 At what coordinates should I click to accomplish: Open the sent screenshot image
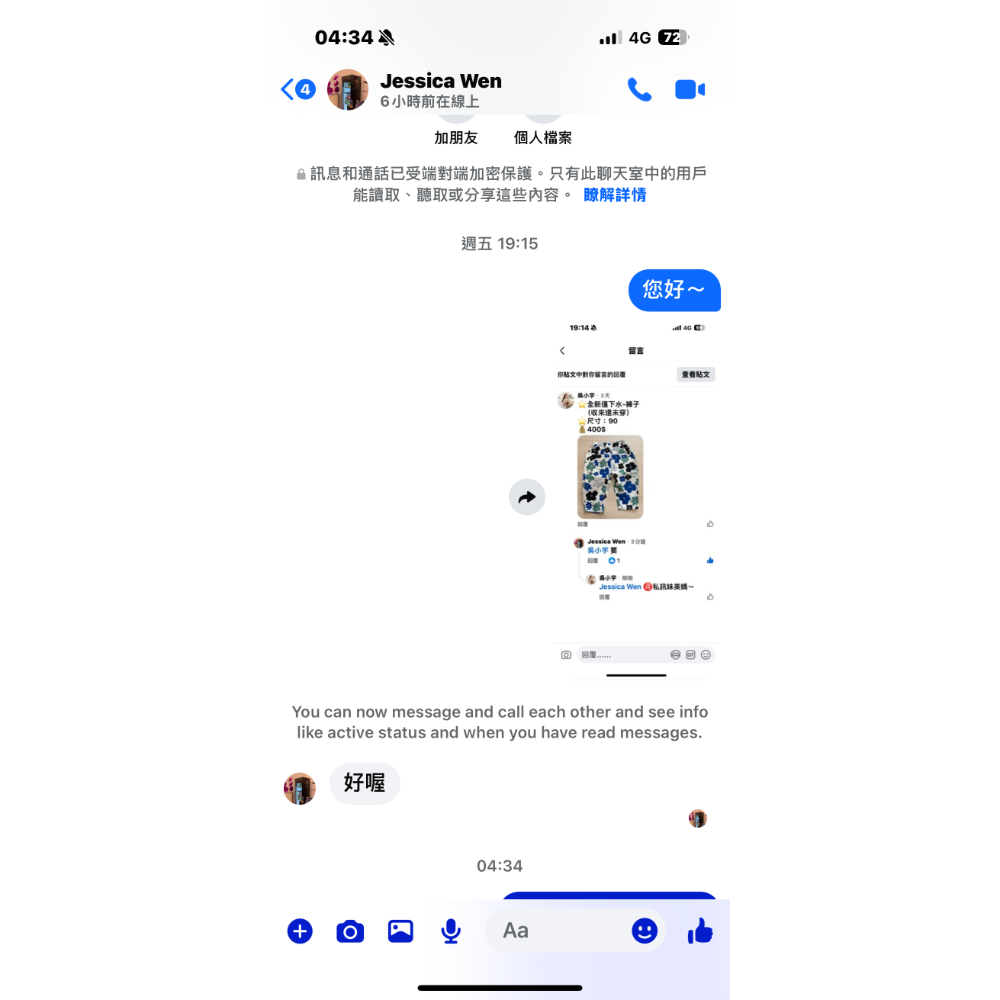click(636, 498)
